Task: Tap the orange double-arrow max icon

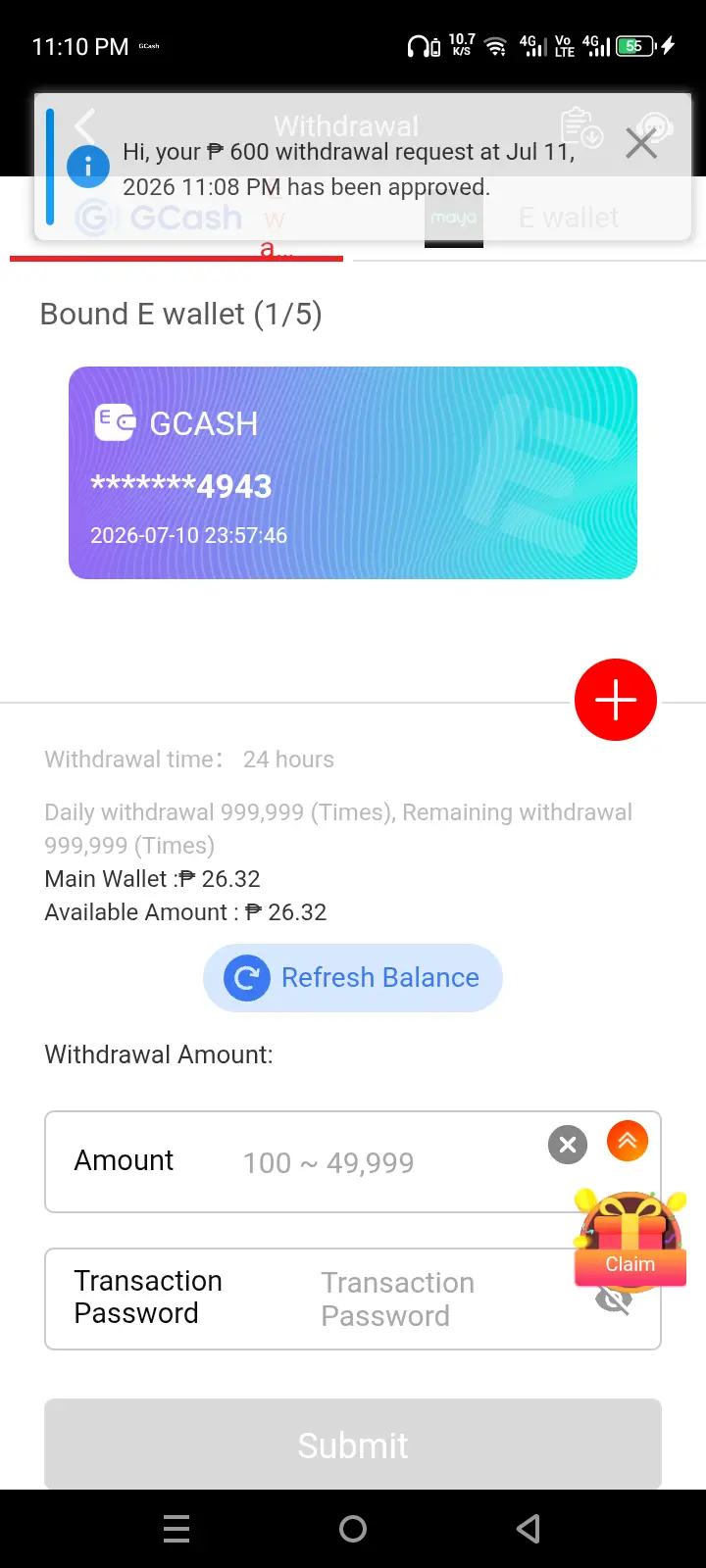Action: coord(628,1141)
